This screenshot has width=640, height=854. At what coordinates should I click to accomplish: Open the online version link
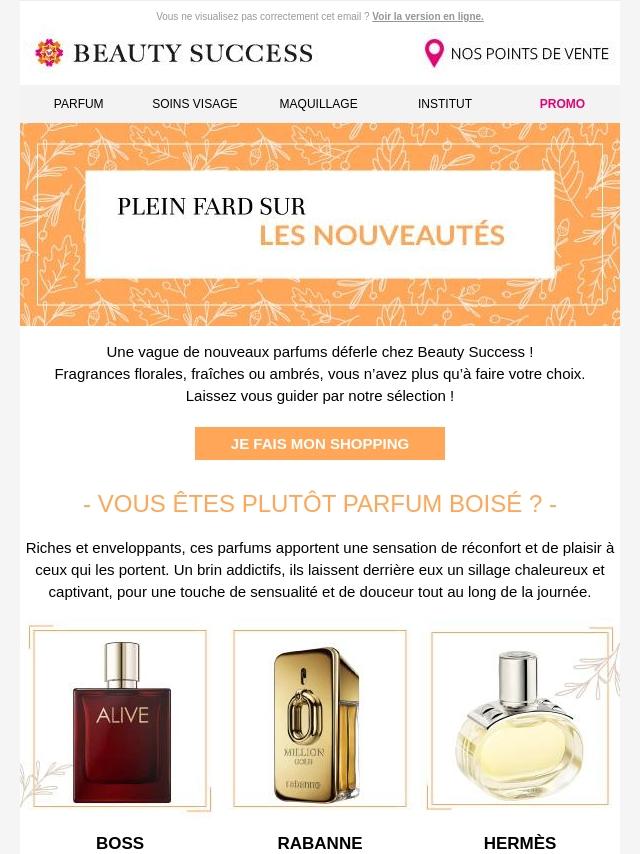tap(427, 17)
